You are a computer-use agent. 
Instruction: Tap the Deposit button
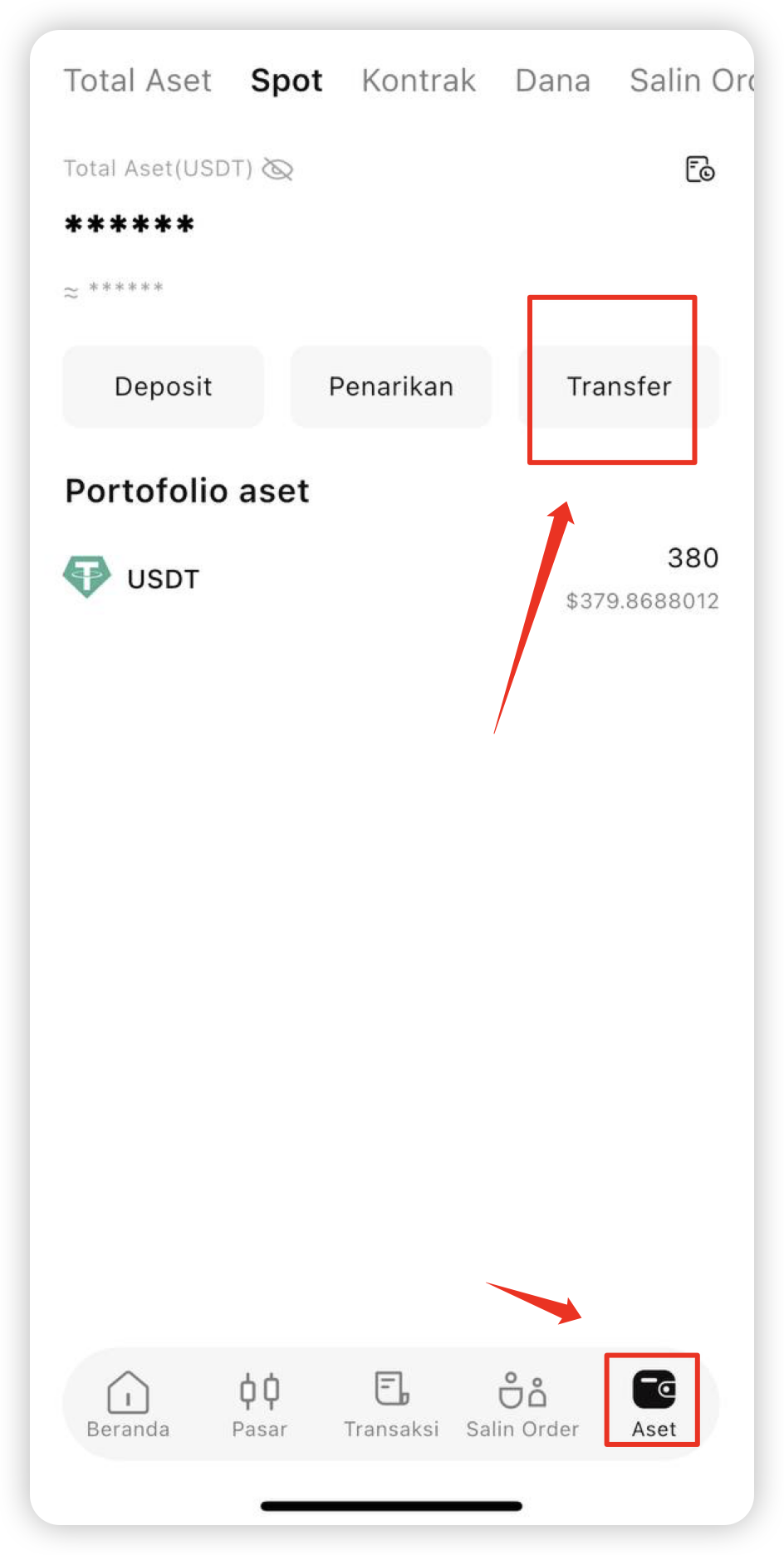coord(164,386)
